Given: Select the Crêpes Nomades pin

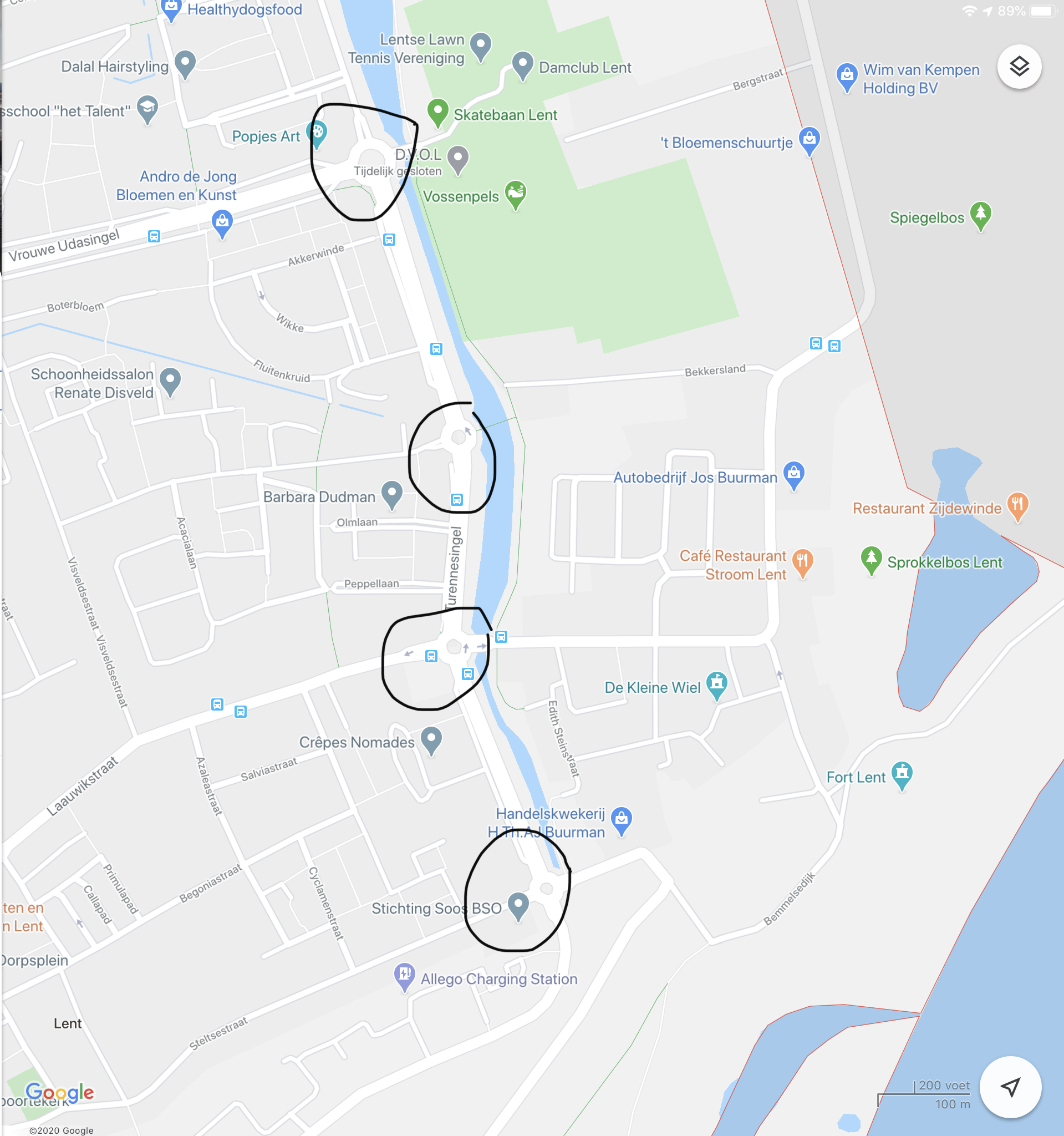Looking at the screenshot, I should (431, 739).
